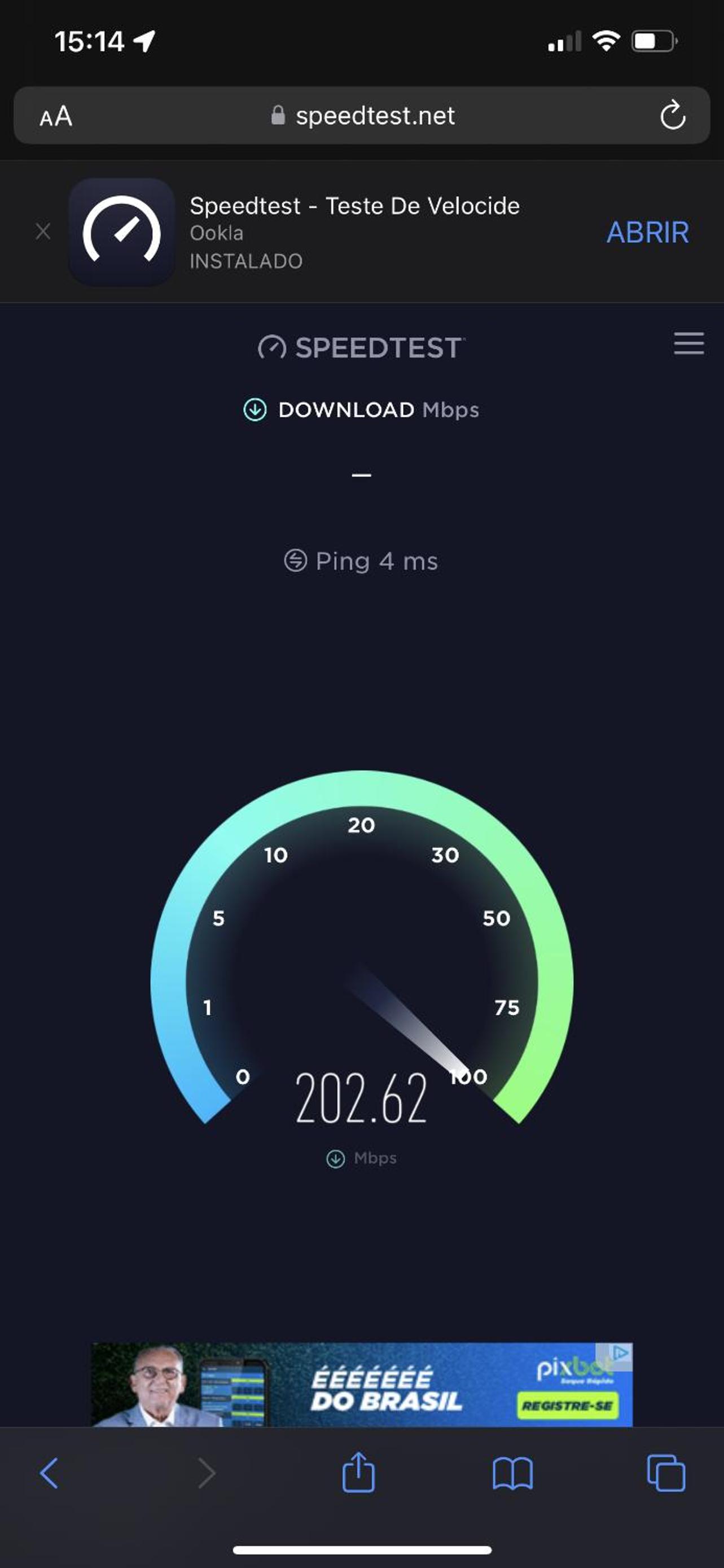Open the share sheet
The image size is (724, 1568).
[358, 1473]
